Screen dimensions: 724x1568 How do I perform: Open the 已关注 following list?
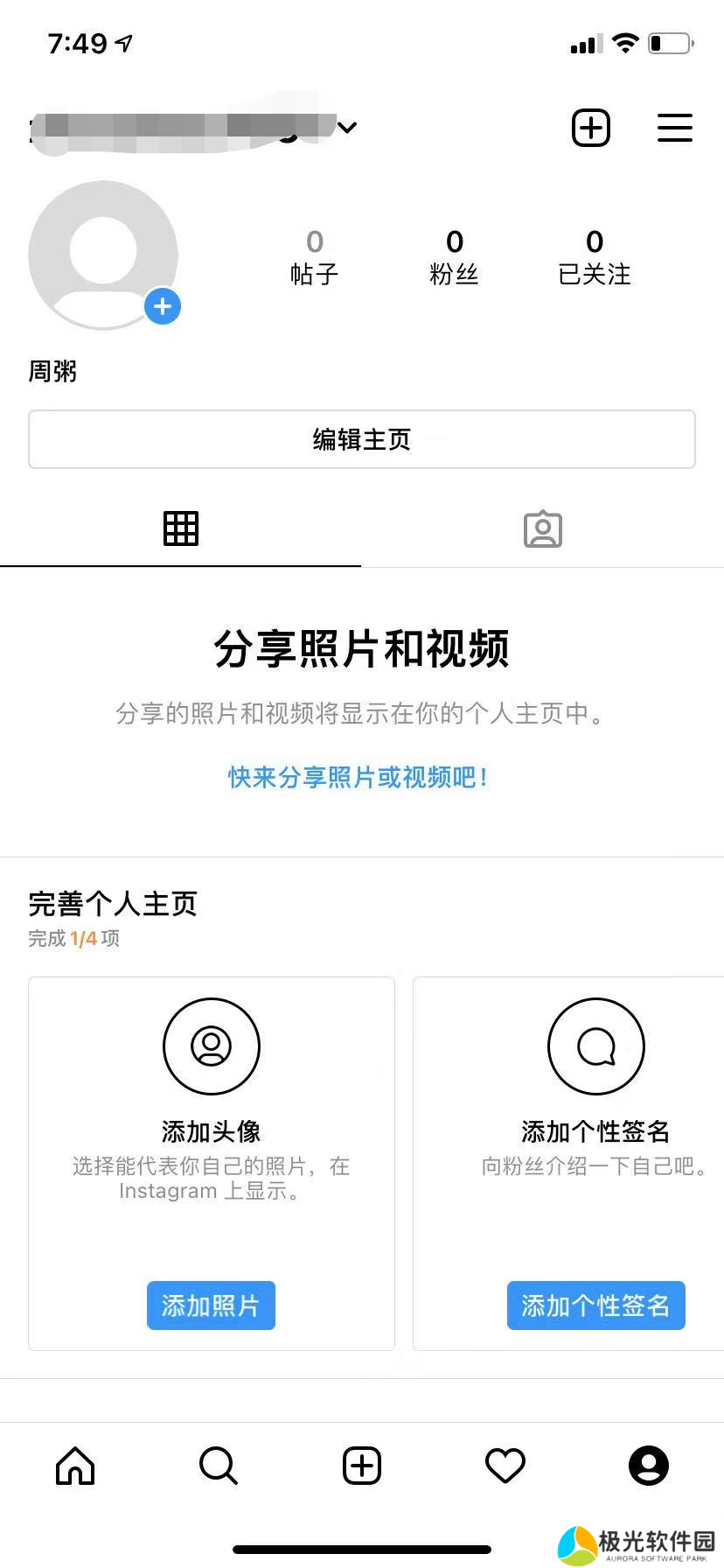[x=595, y=257]
